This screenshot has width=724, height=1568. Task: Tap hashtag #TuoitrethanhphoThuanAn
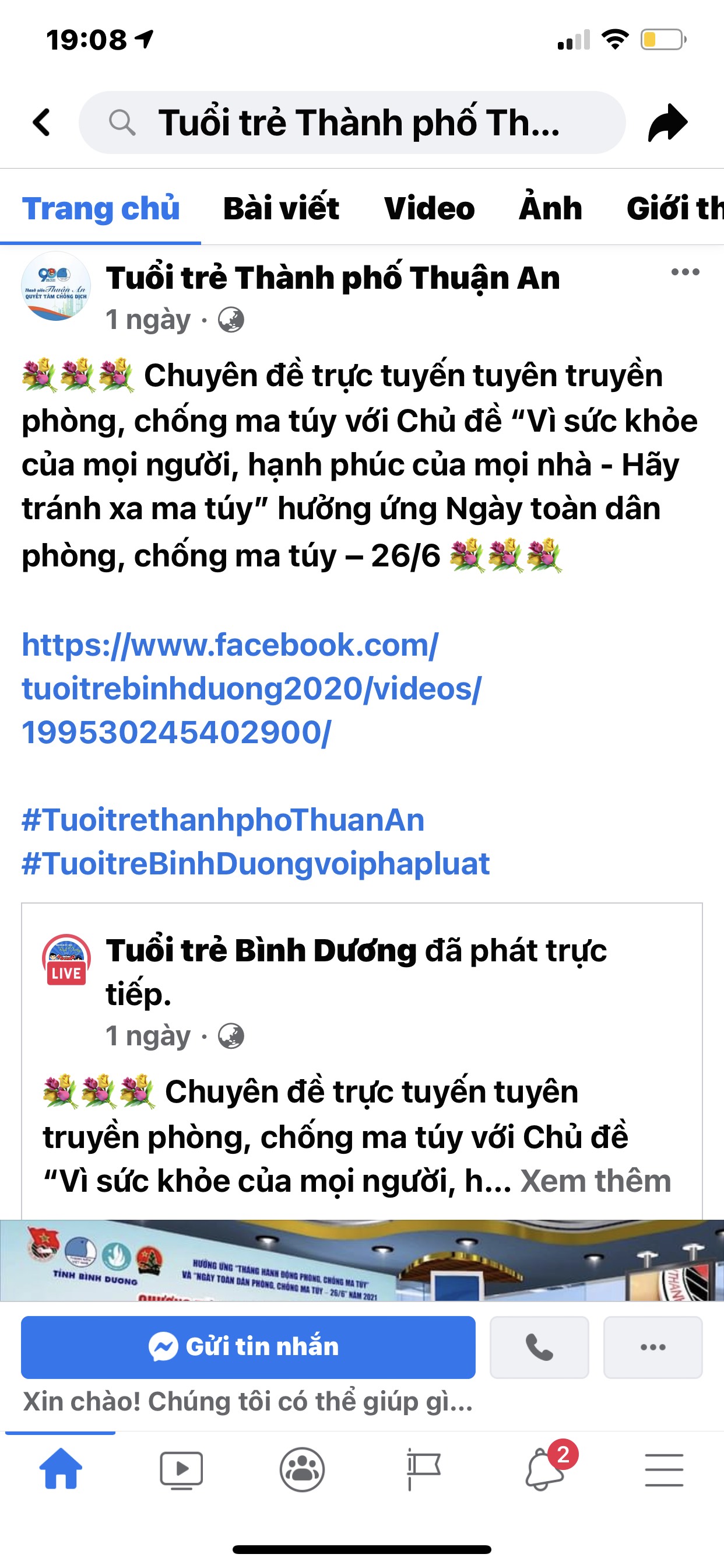click(x=223, y=820)
